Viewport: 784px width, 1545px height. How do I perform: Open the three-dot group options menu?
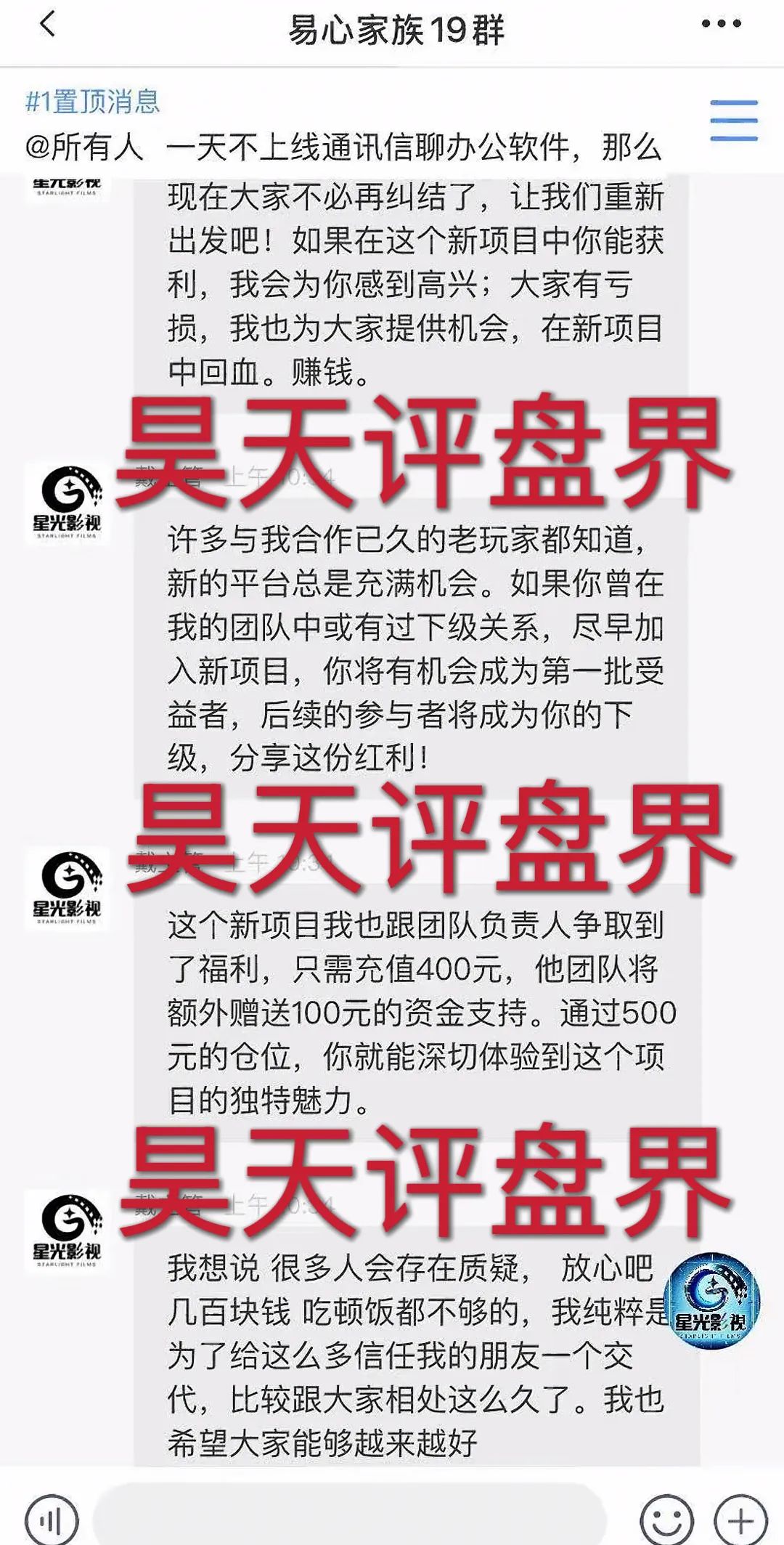pos(721,25)
